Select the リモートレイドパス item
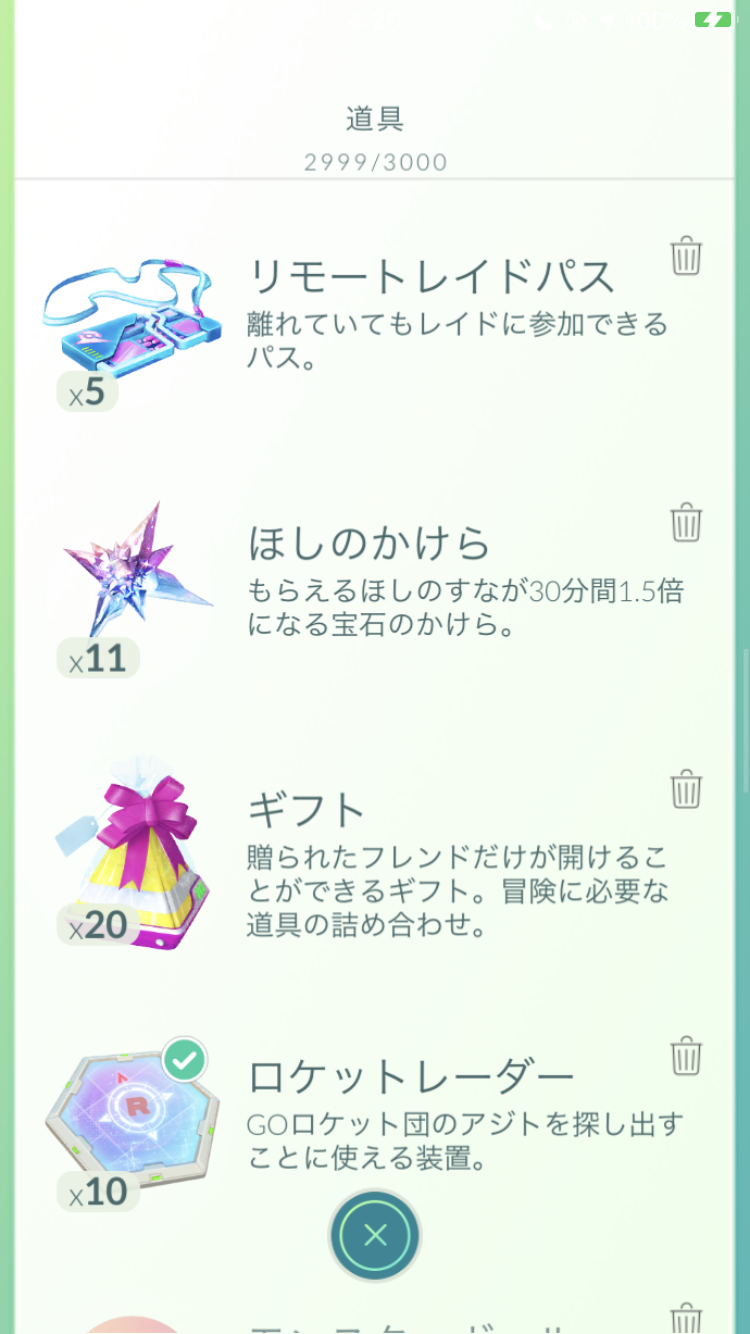Image resolution: width=750 pixels, height=1334 pixels. (375, 322)
